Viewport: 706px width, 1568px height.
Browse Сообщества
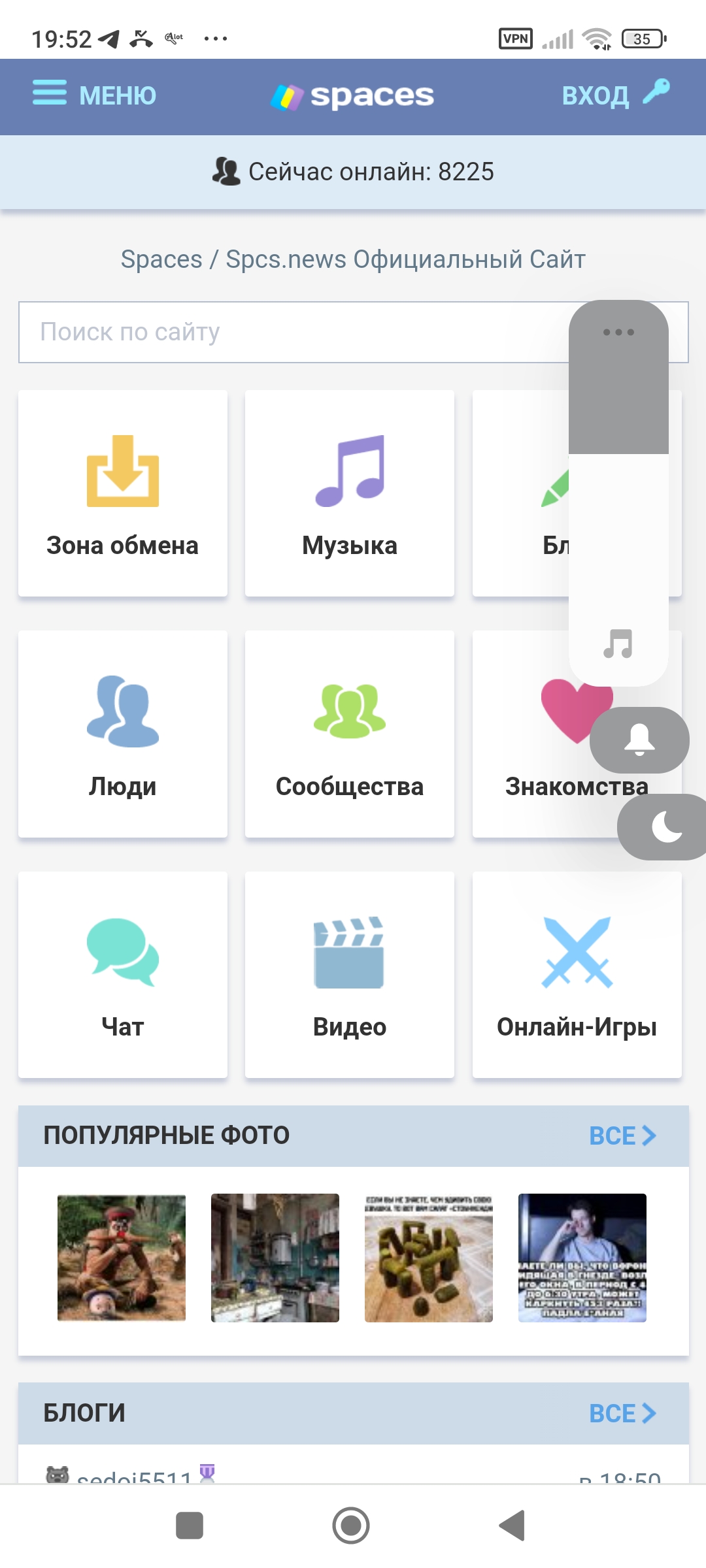pyautogui.click(x=350, y=734)
